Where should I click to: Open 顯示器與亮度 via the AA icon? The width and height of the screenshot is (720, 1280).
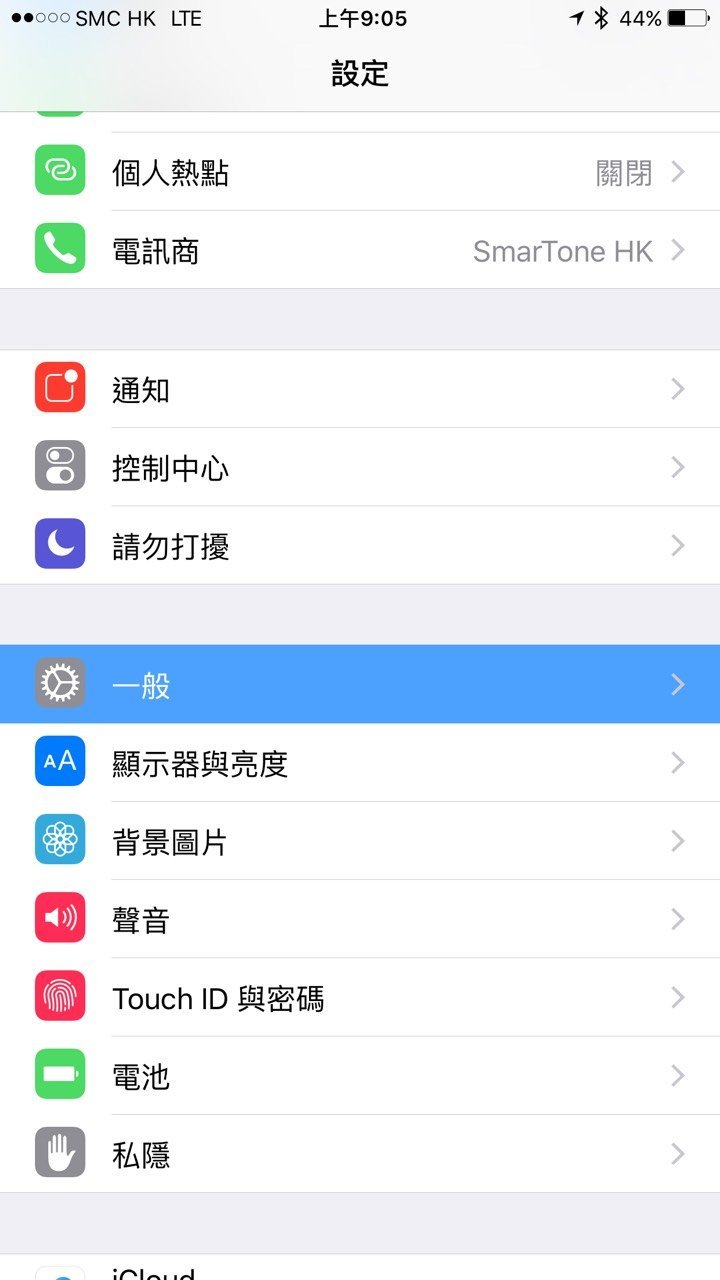pos(59,762)
